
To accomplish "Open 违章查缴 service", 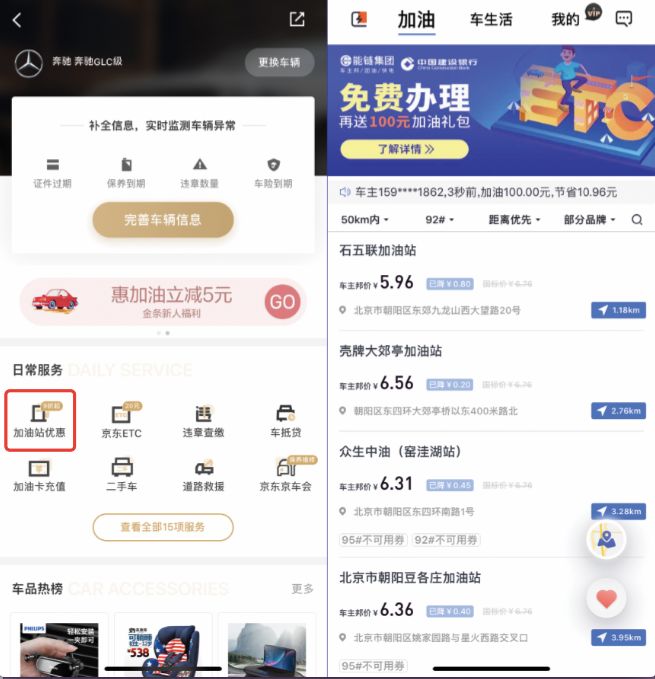I will pos(204,421).
